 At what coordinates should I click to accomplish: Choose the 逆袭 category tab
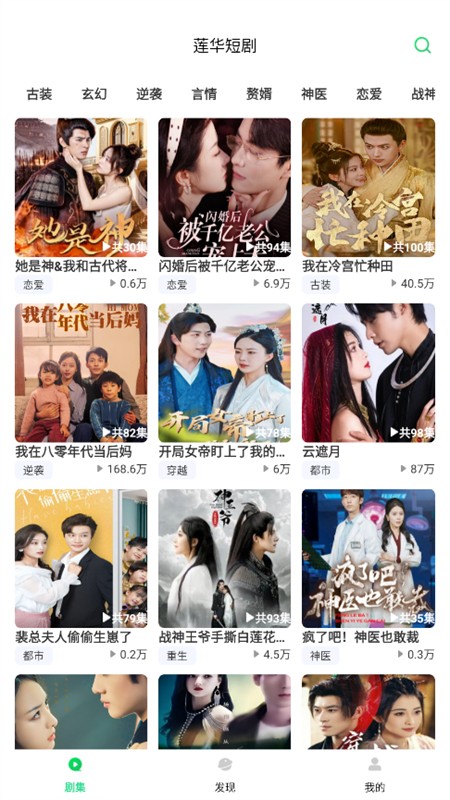(x=149, y=94)
